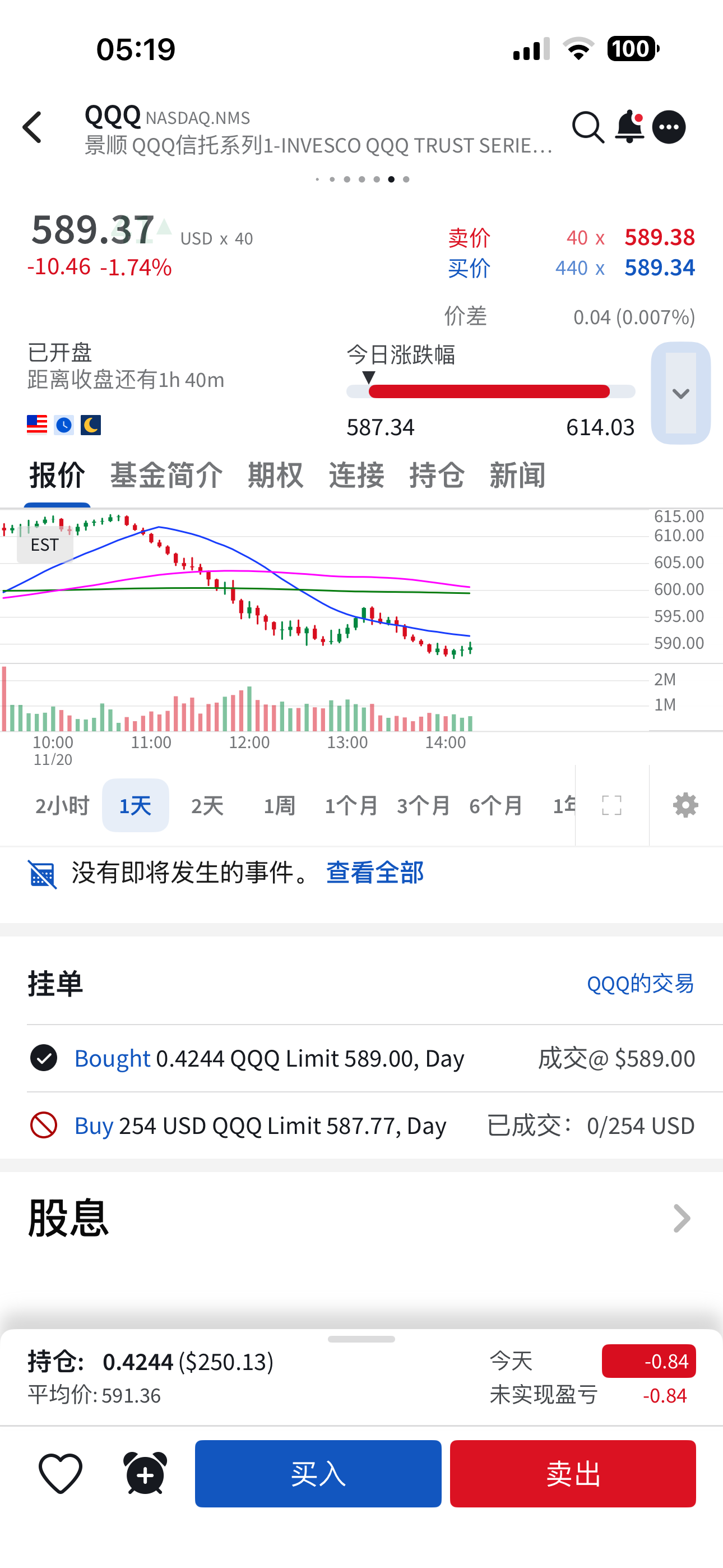Switch to the 期权 tab
Image resolution: width=723 pixels, height=1568 pixels.
(x=275, y=476)
